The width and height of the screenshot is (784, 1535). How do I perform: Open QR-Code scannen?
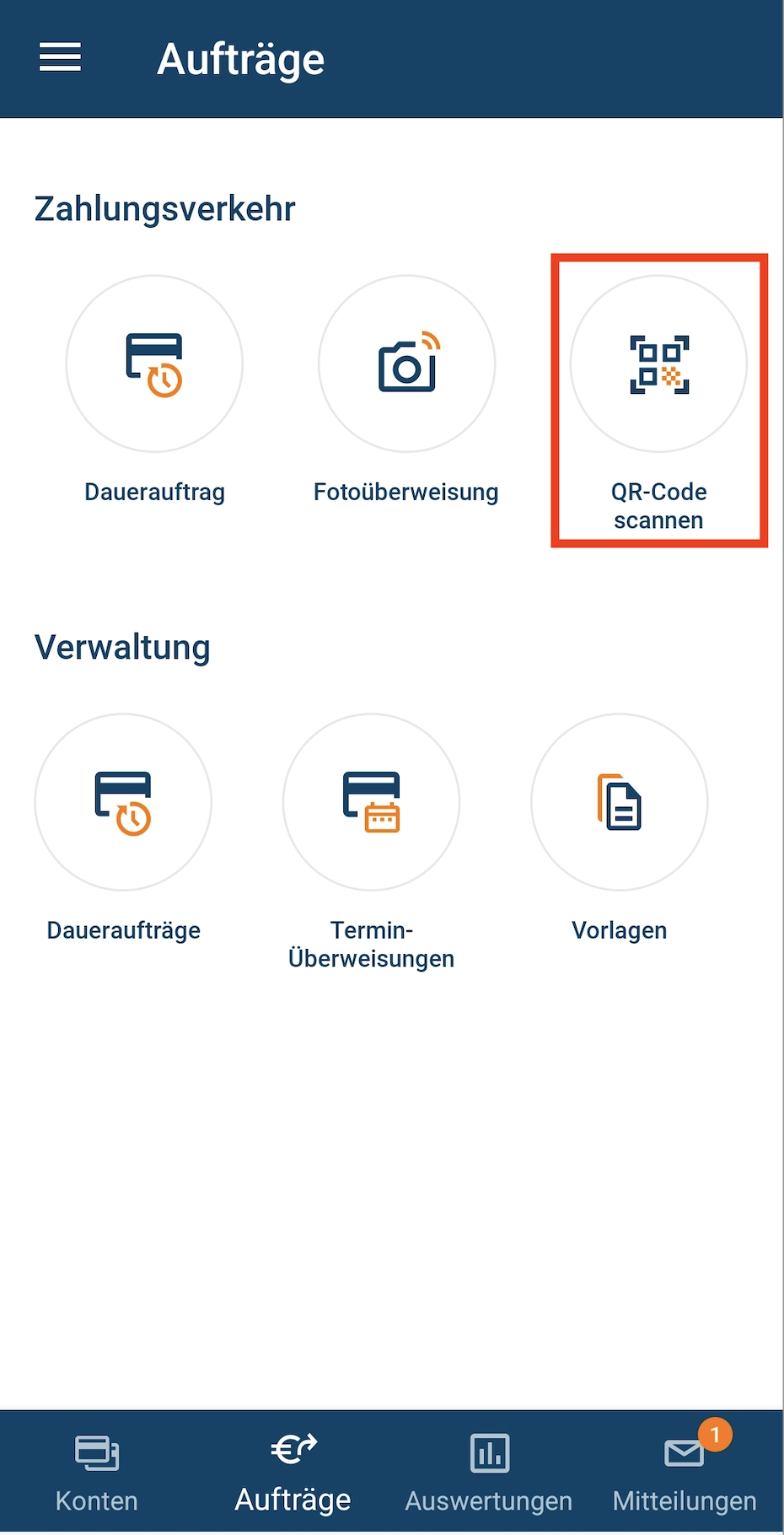658,364
